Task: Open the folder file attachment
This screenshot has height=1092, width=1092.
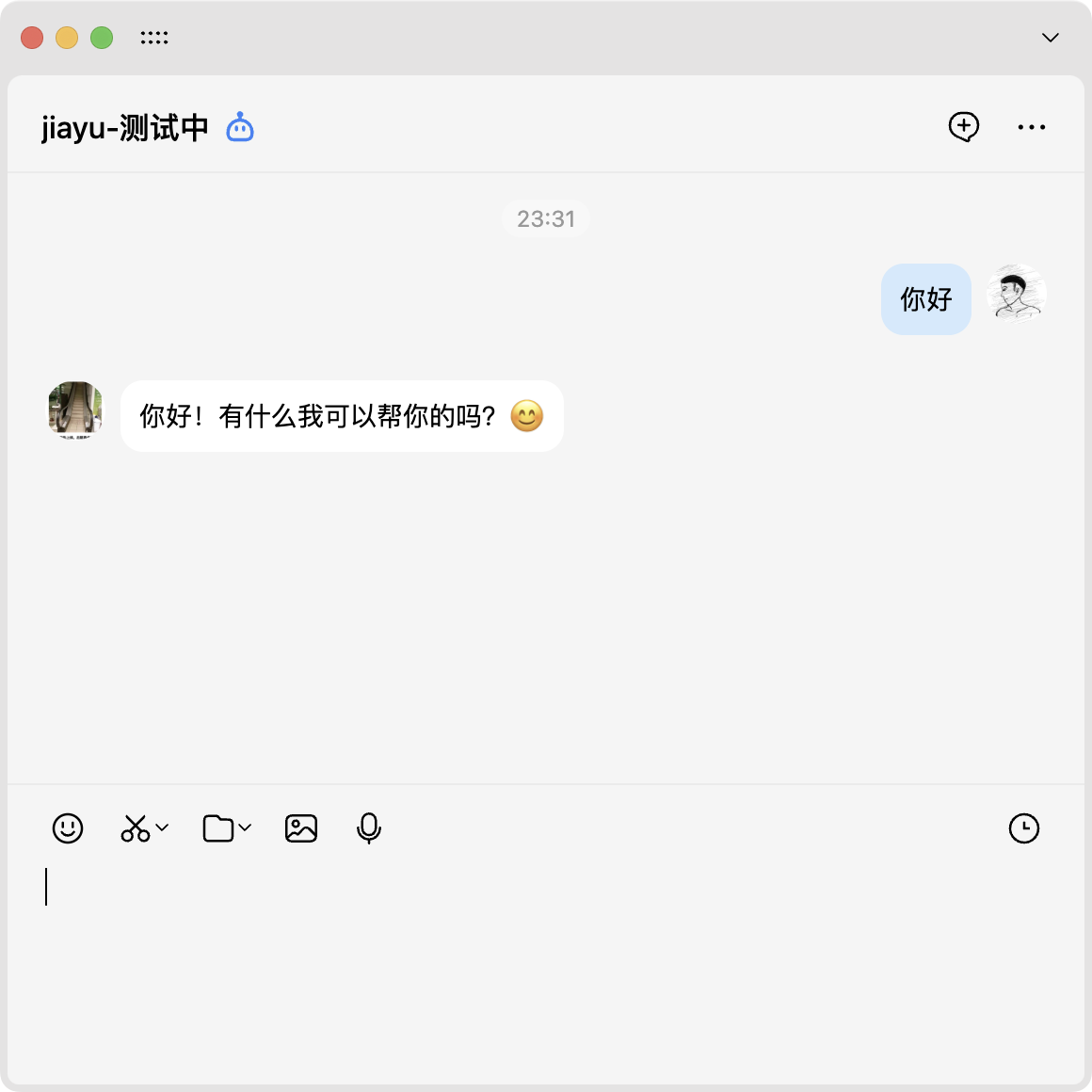Action: click(218, 828)
